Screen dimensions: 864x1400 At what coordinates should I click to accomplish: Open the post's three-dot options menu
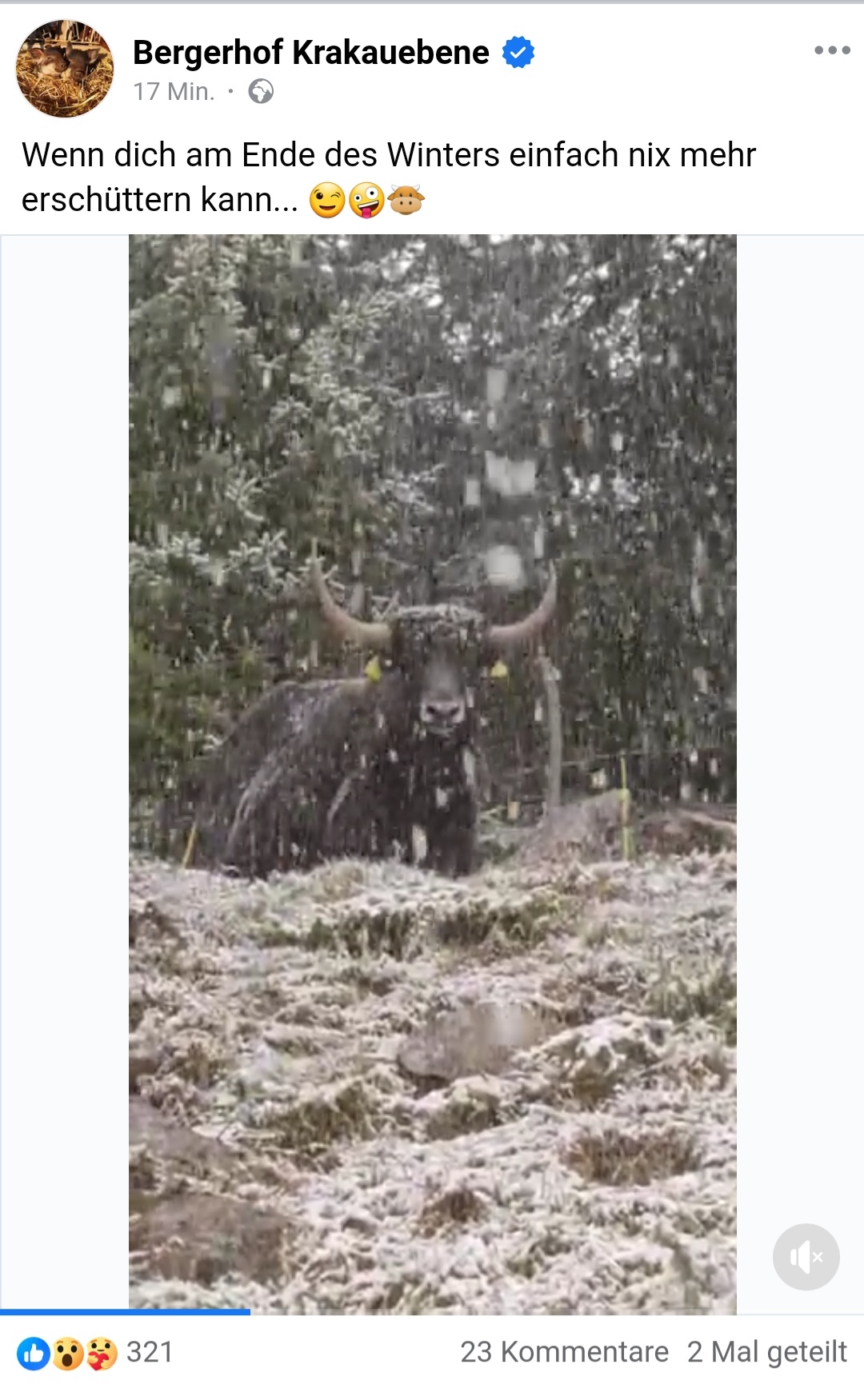[x=832, y=50]
